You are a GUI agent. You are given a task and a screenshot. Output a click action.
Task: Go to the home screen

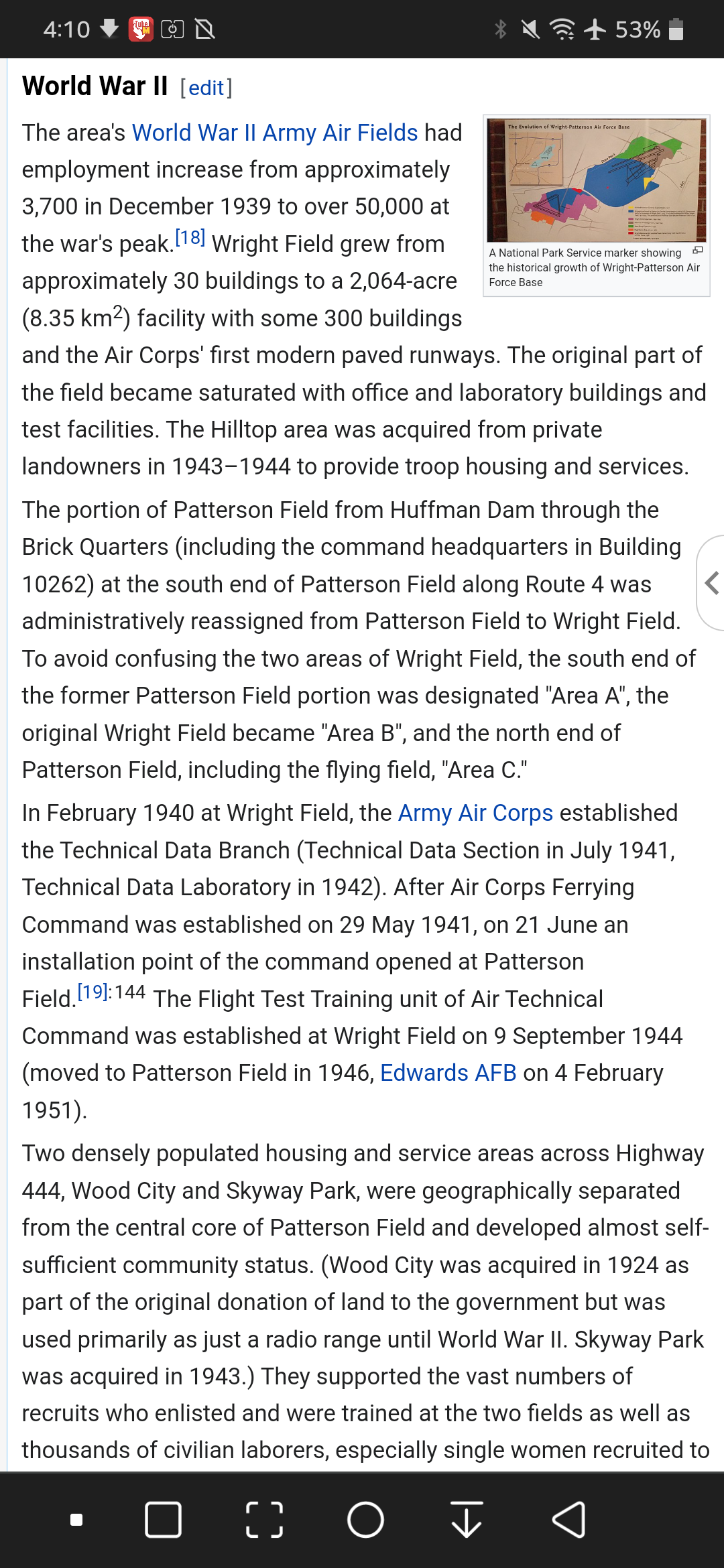(365, 1519)
